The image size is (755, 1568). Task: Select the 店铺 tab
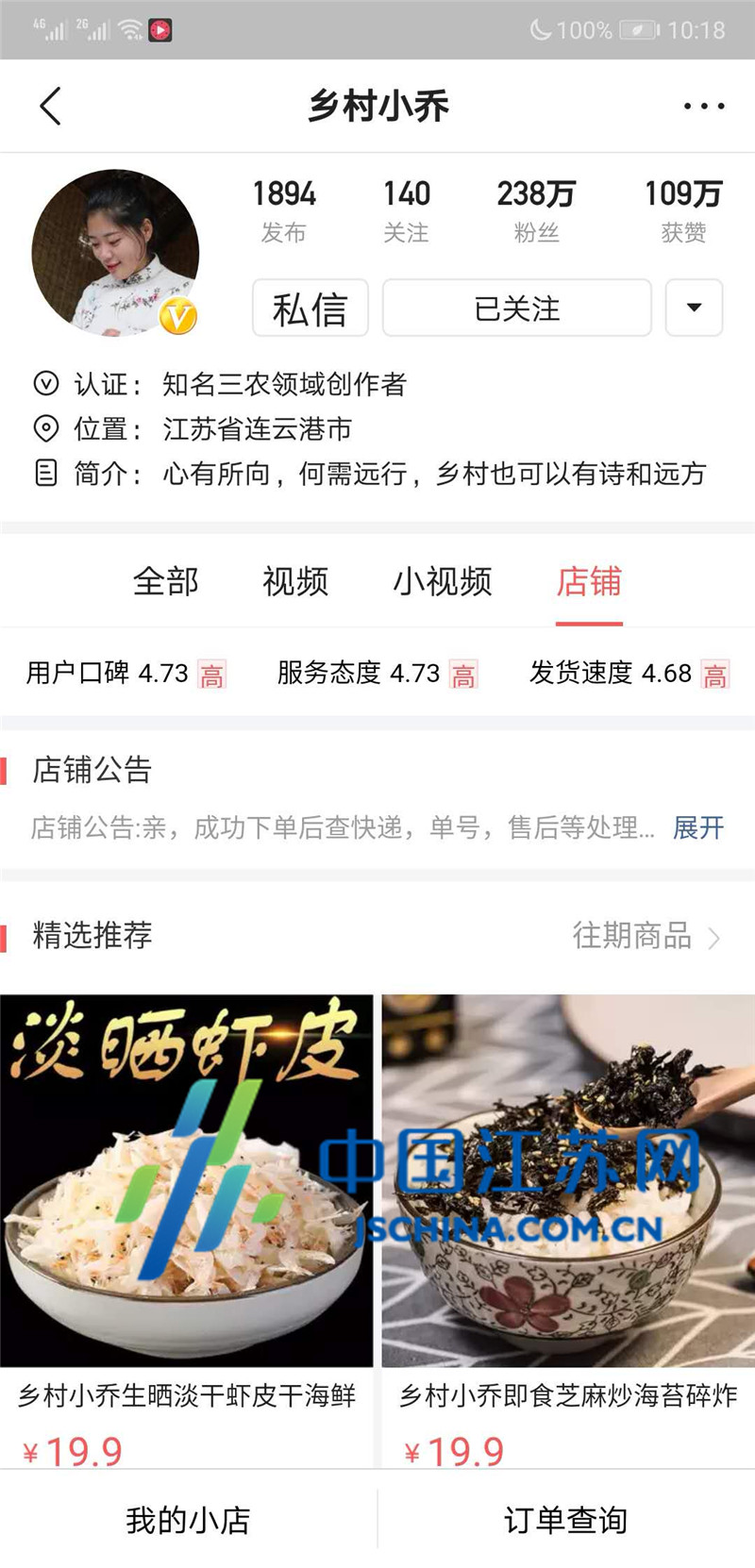pyautogui.click(x=589, y=581)
